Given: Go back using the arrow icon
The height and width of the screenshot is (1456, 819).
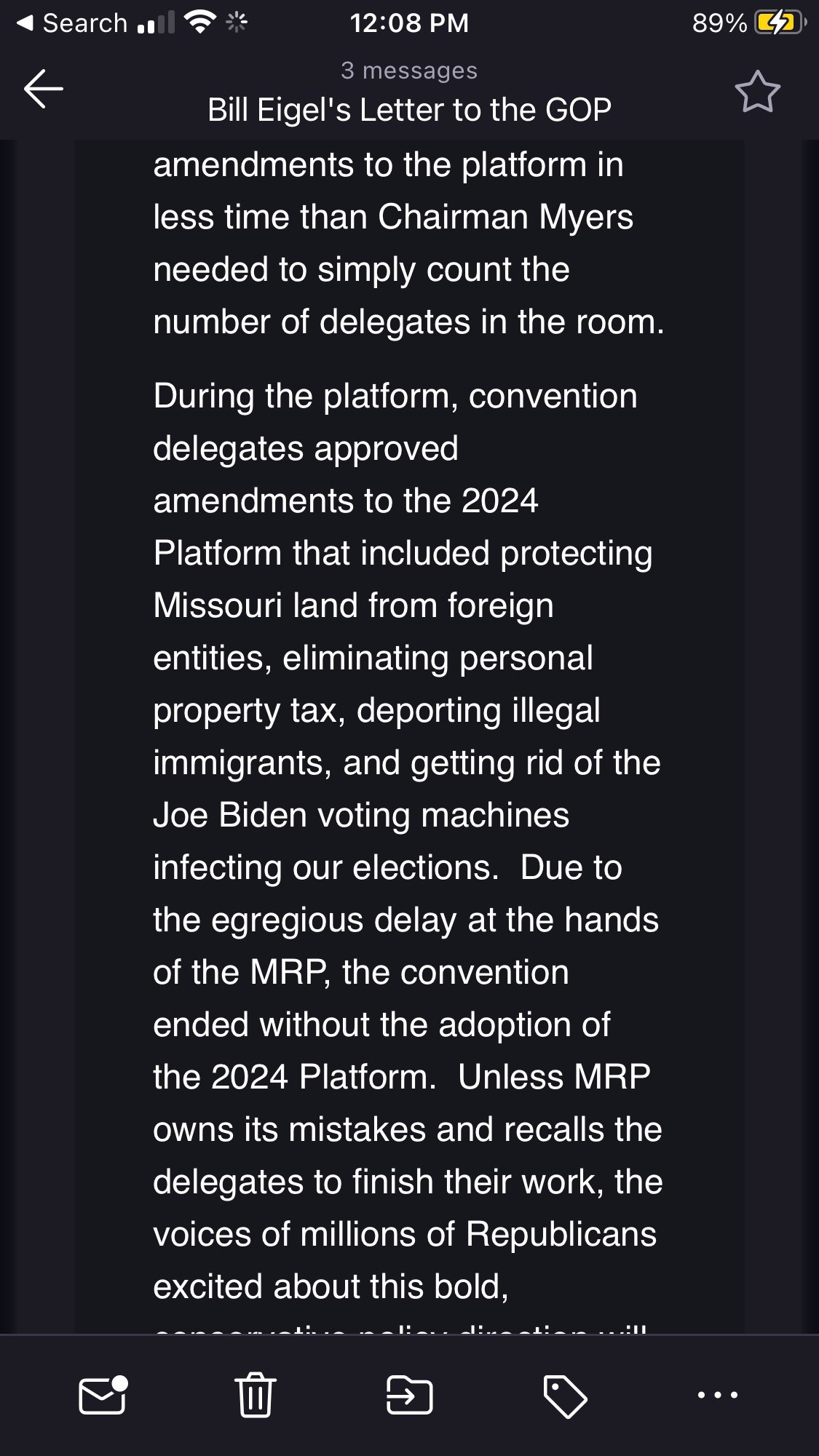Looking at the screenshot, I should point(44,89).
